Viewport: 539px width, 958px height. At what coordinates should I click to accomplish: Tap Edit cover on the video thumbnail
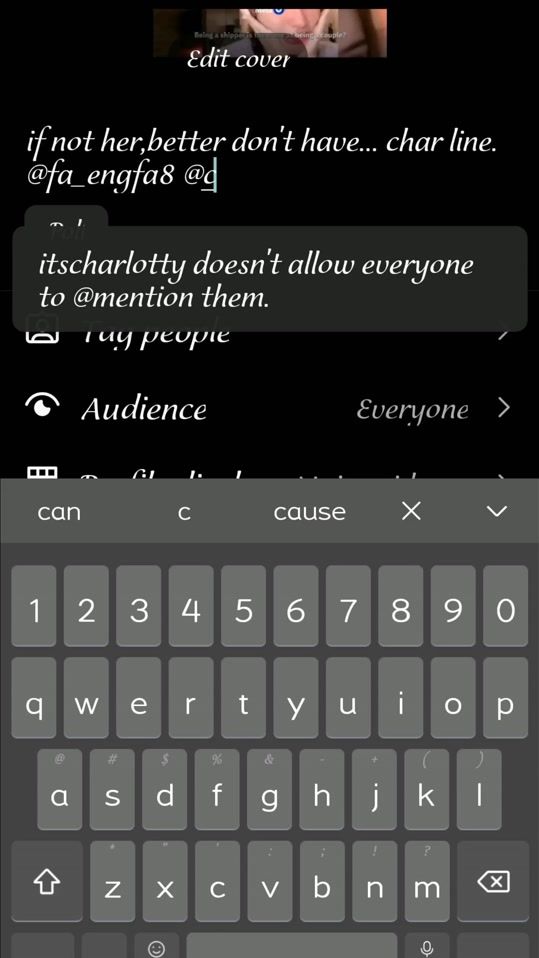click(238, 59)
